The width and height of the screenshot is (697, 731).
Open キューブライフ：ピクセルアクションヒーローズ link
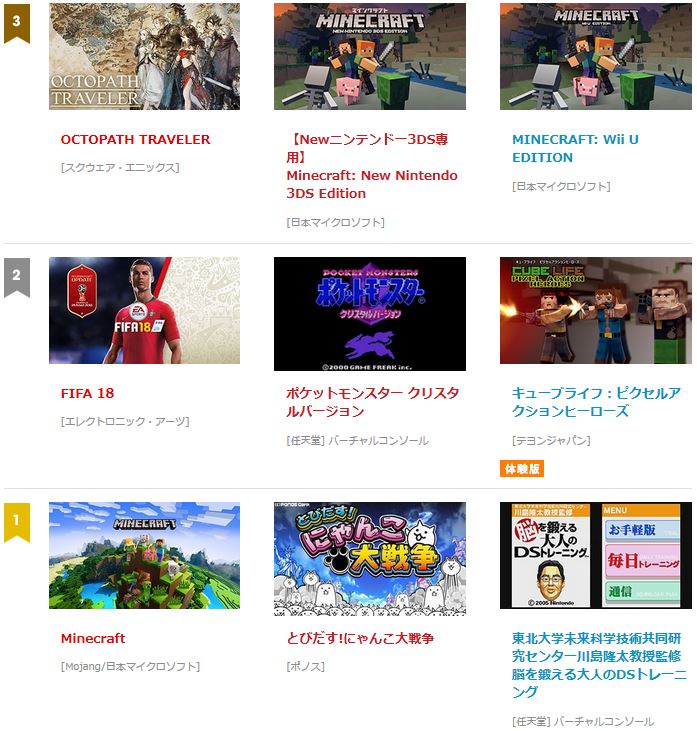coord(596,402)
